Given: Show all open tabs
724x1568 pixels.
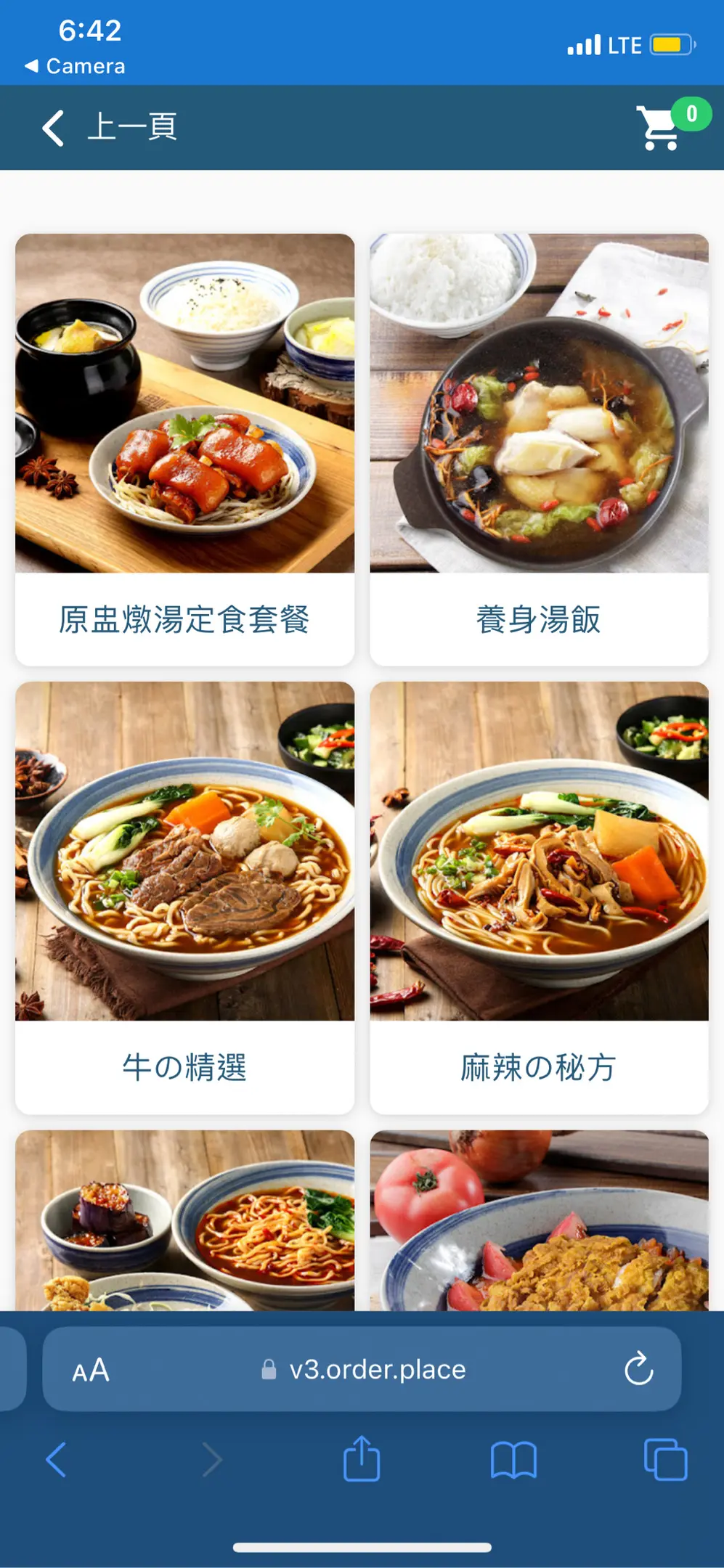Looking at the screenshot, I should (665, 1459).
